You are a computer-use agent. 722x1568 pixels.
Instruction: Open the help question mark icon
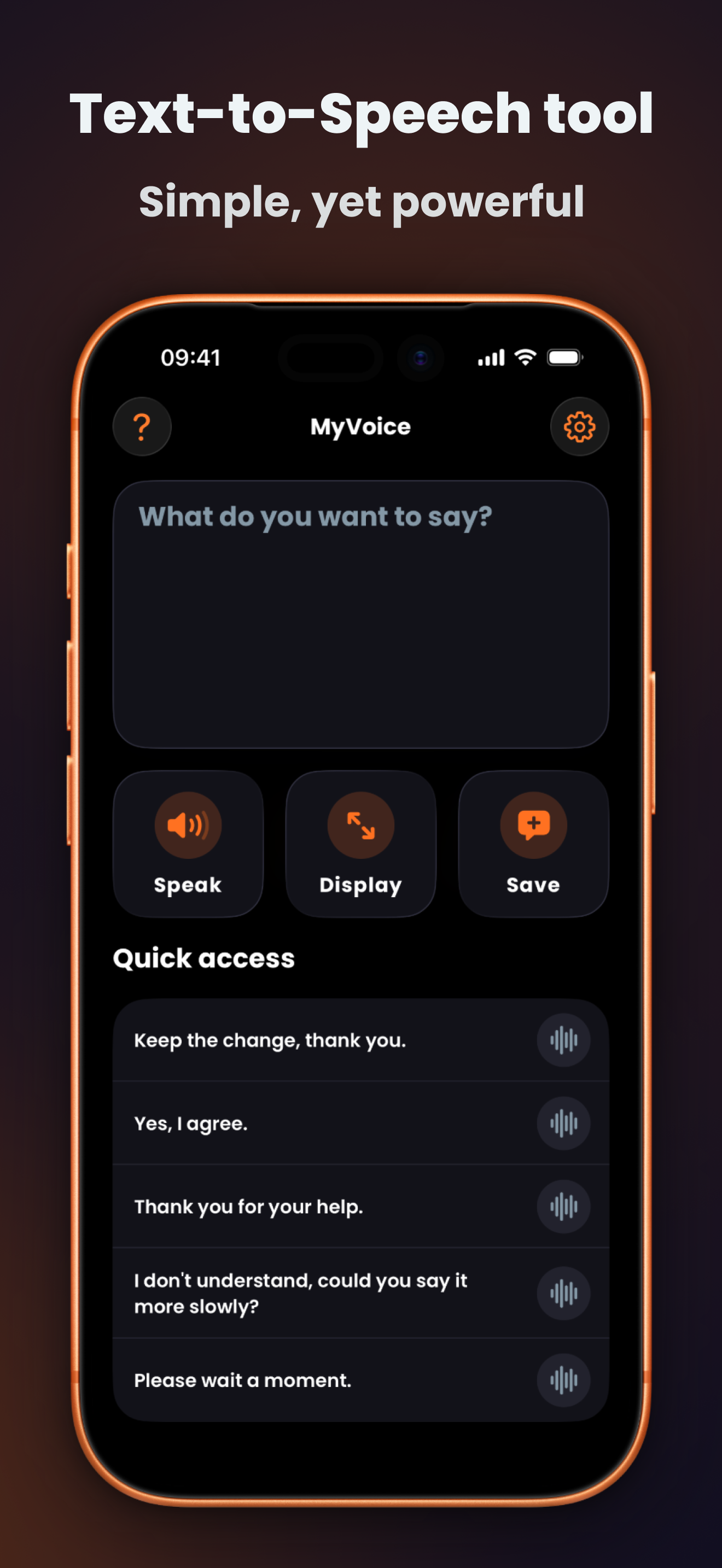(x=142, y=426)
